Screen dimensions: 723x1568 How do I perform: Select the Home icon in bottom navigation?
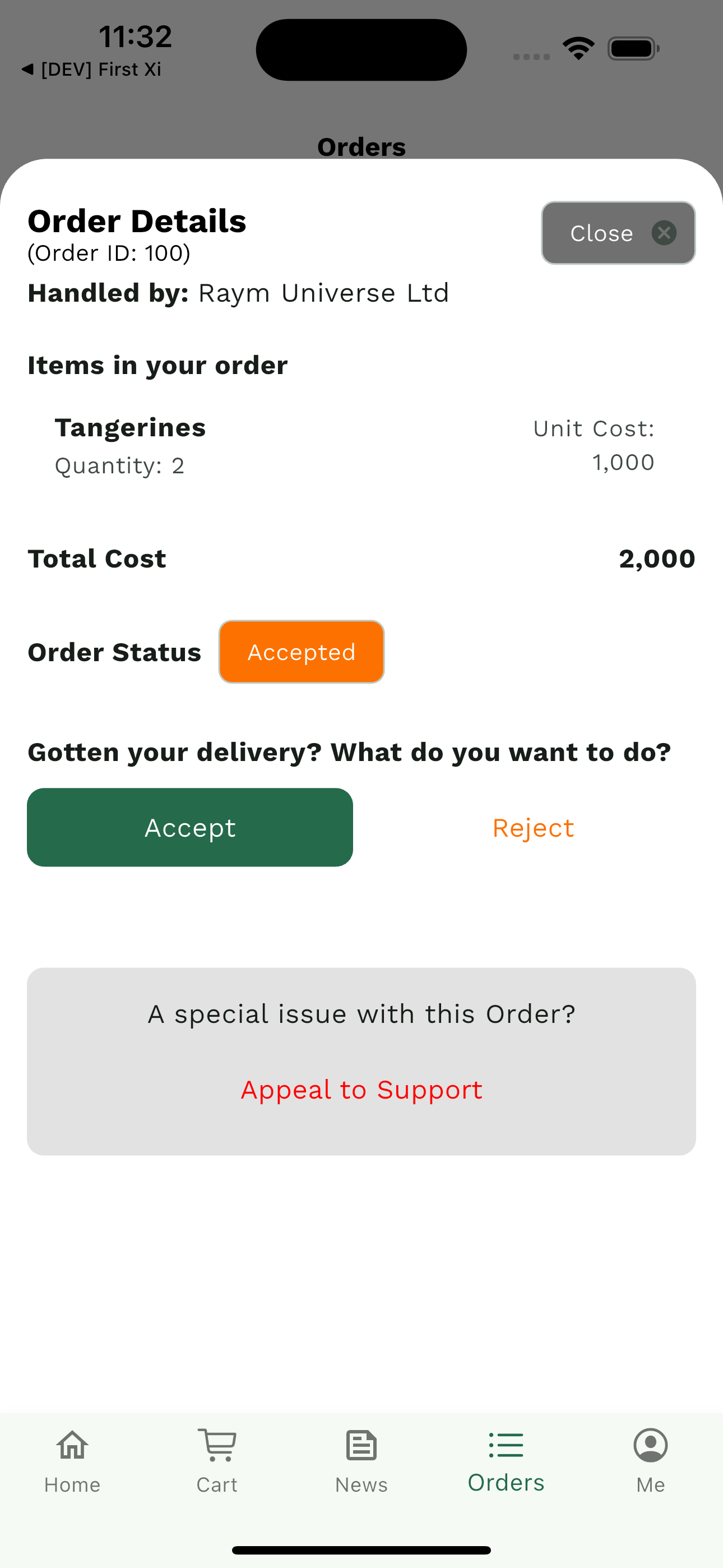[71, 1445]
